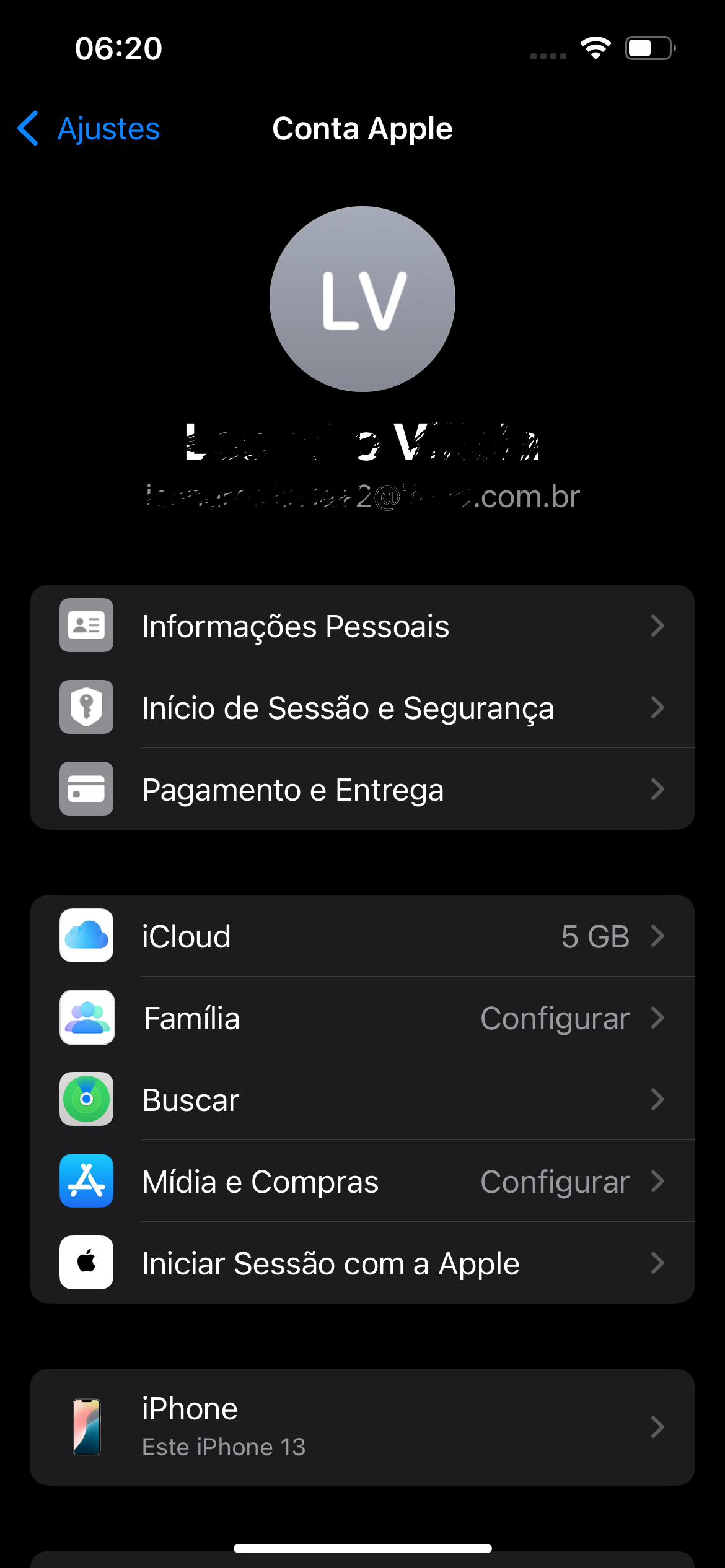
Task: Tap the App Store icon beside Mídia e Compras
Action: (x=86, y=1182)
